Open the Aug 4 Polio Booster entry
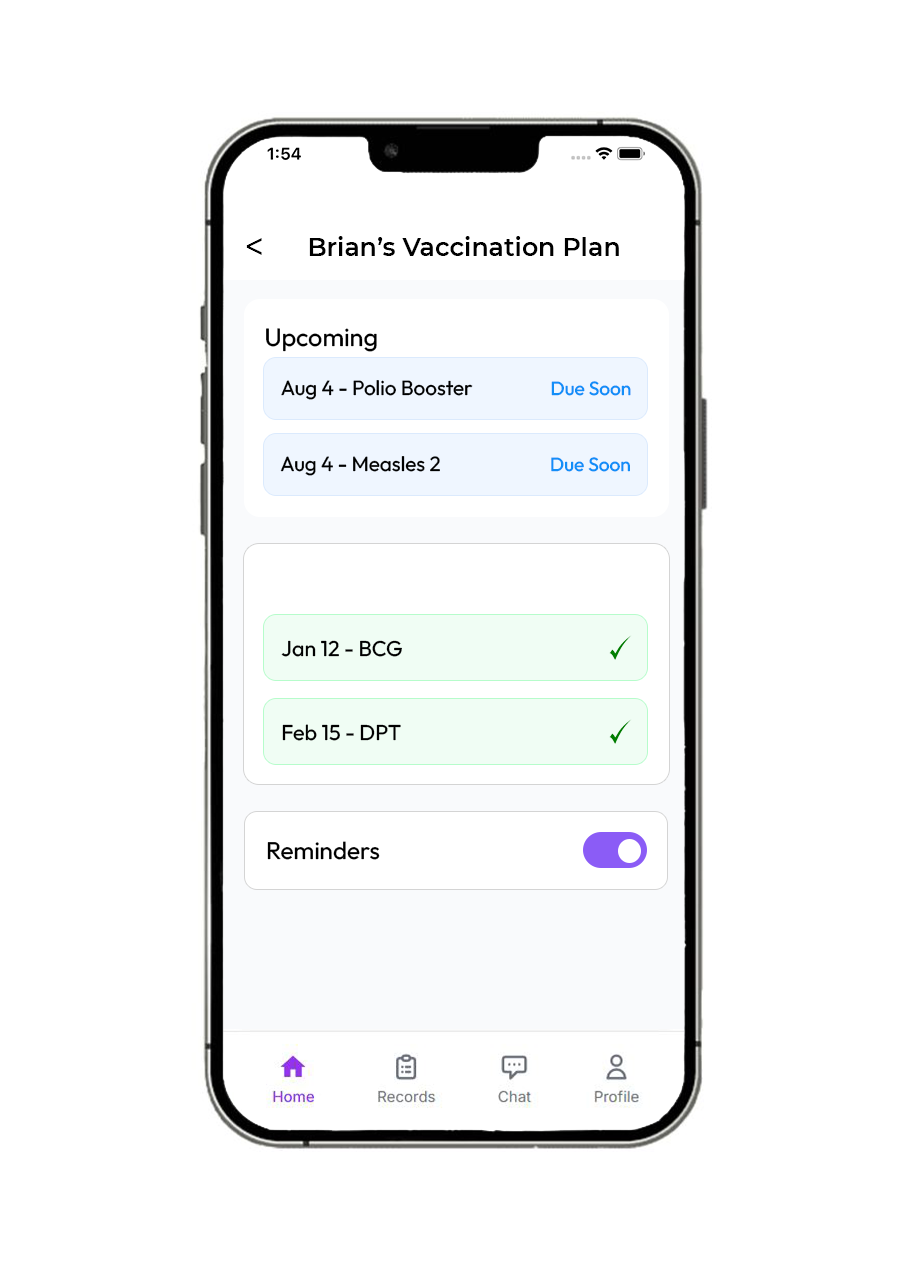The image size is (912, 1280). [455, 389]
